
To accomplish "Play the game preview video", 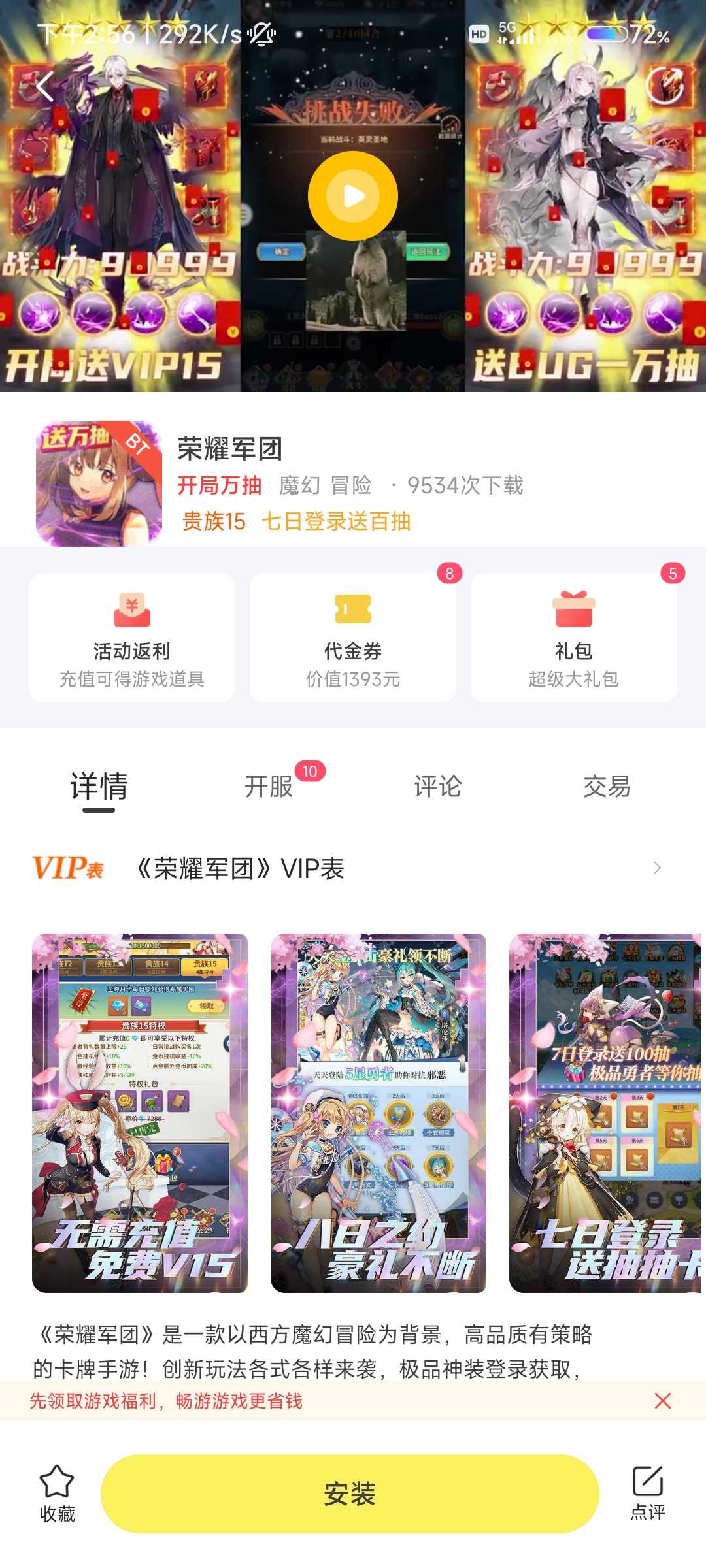I will [x=353, y=196].
